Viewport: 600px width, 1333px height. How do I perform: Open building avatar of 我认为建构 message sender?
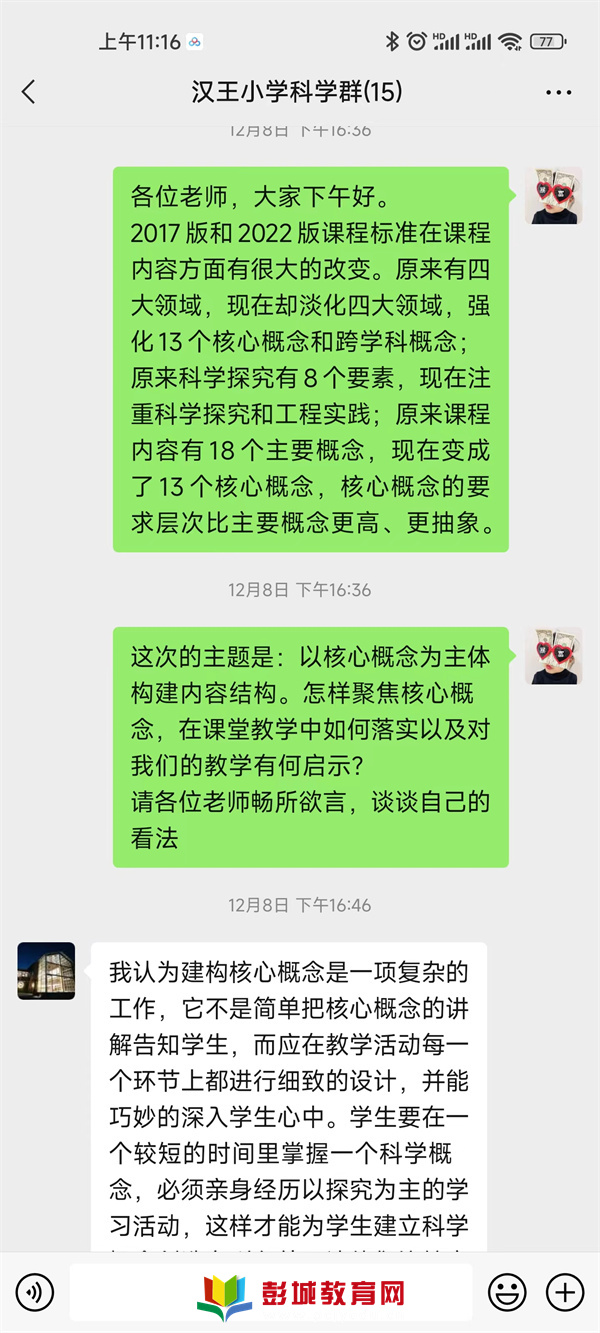tap(46, 970)
